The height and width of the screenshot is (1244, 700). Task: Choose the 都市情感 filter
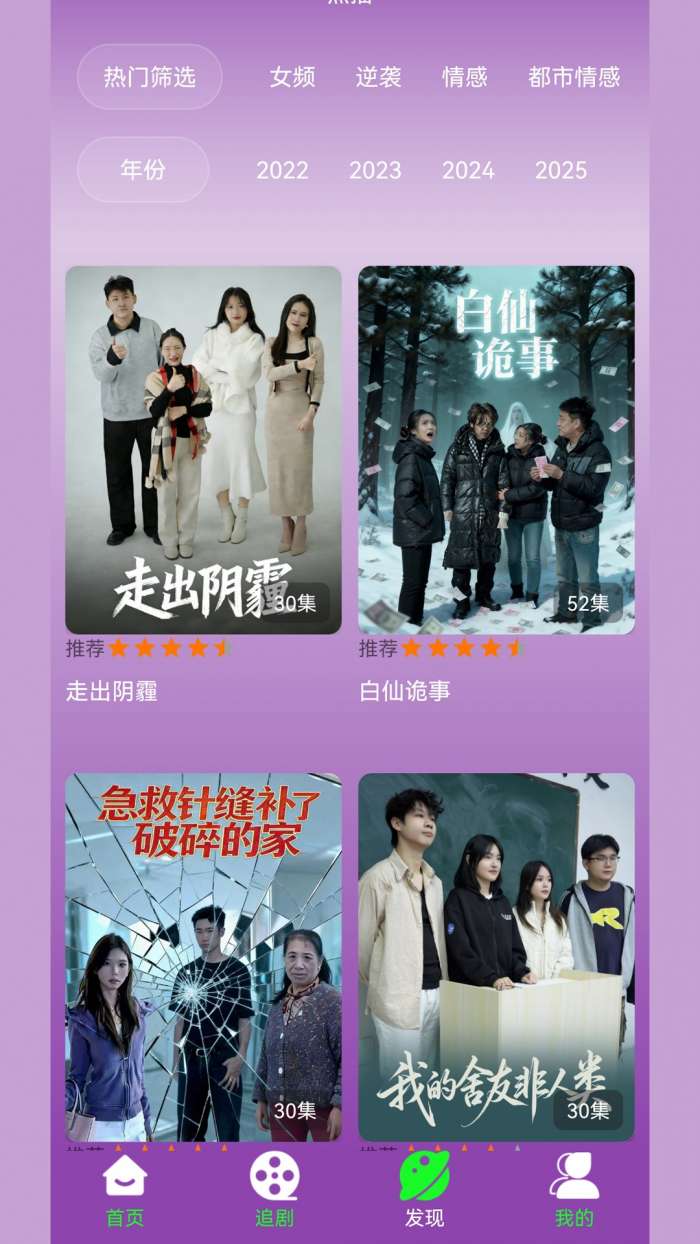pyautogui.click(x=574, y=77)
